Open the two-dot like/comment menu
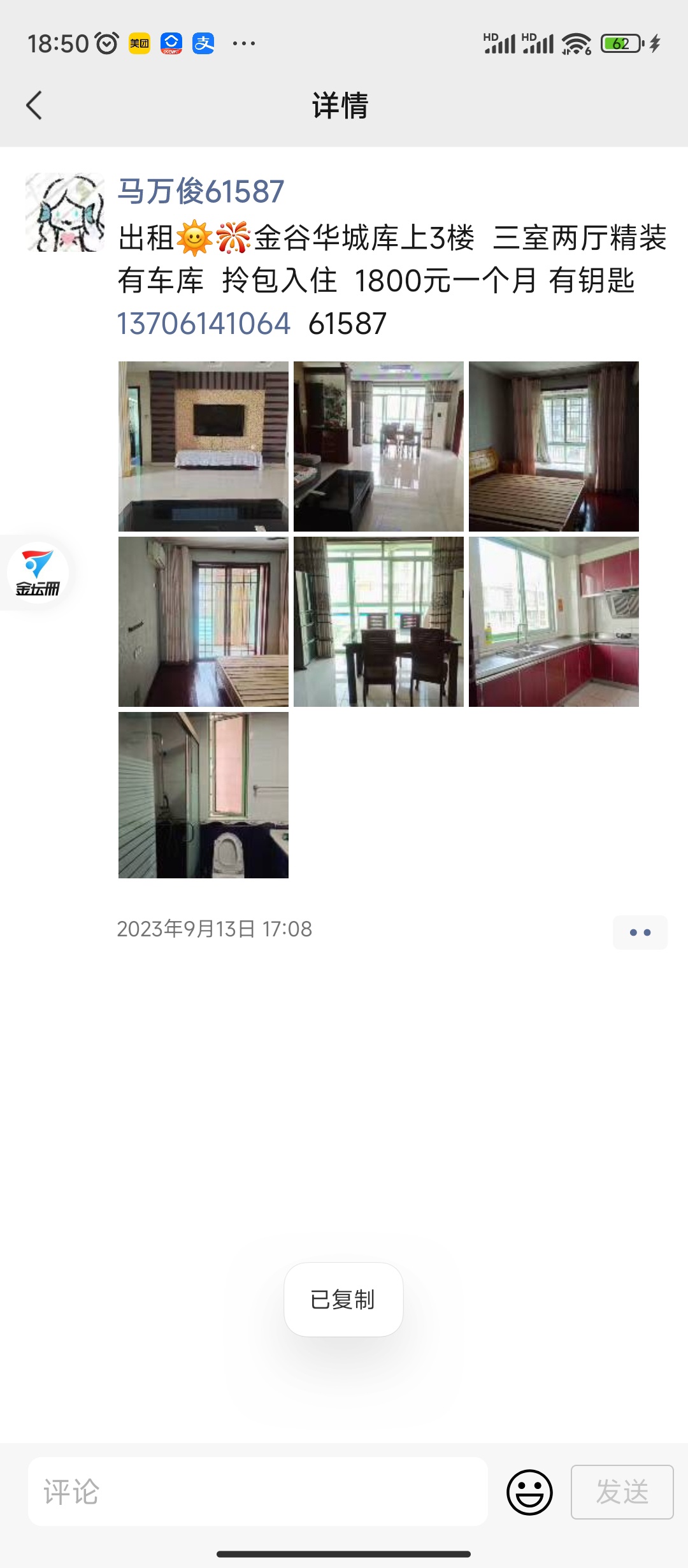The width and height of the screenshot is (688, 1568). coord(640,933)
